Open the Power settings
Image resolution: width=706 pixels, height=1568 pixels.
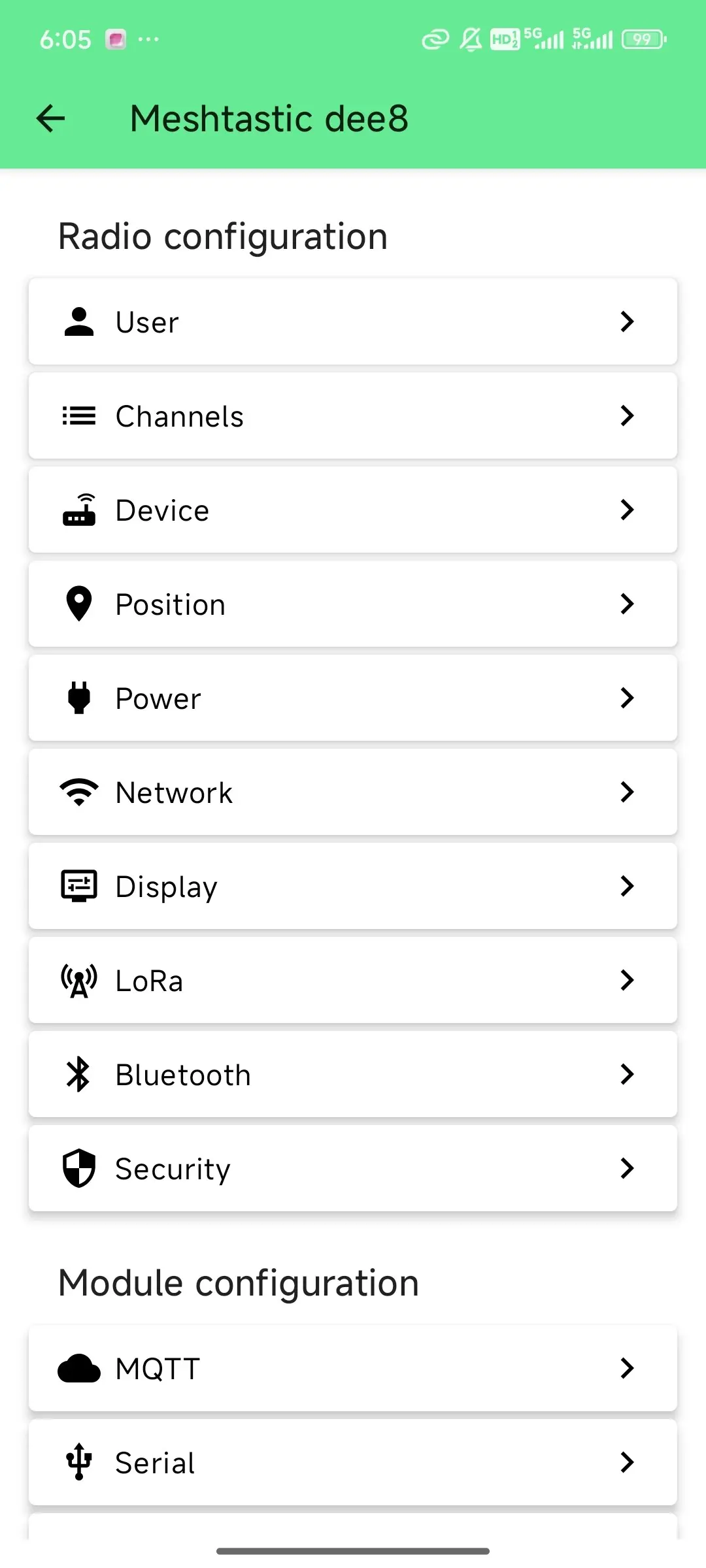coord(353,698)
